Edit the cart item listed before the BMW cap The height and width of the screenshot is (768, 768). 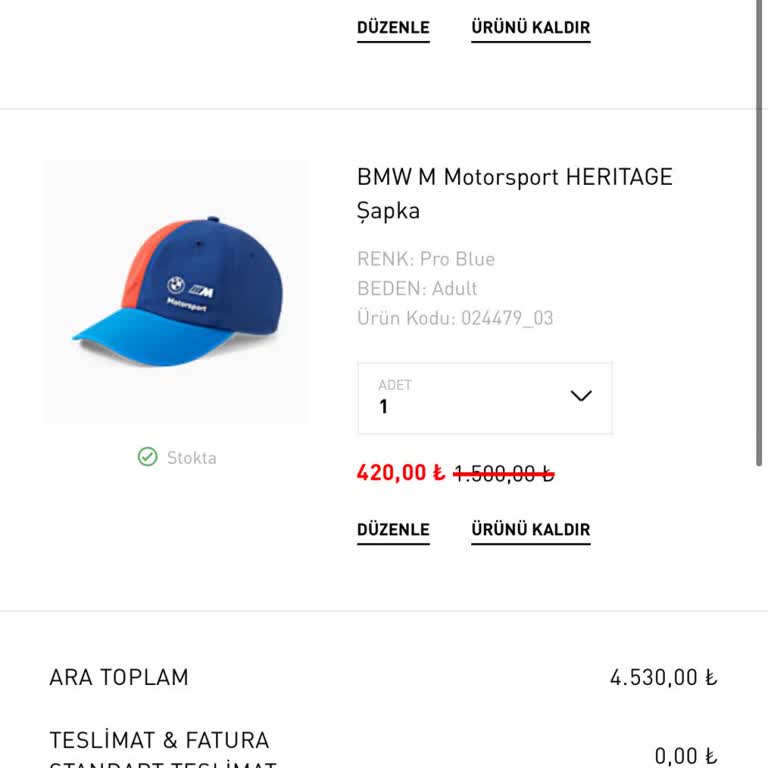pos(393,27)
